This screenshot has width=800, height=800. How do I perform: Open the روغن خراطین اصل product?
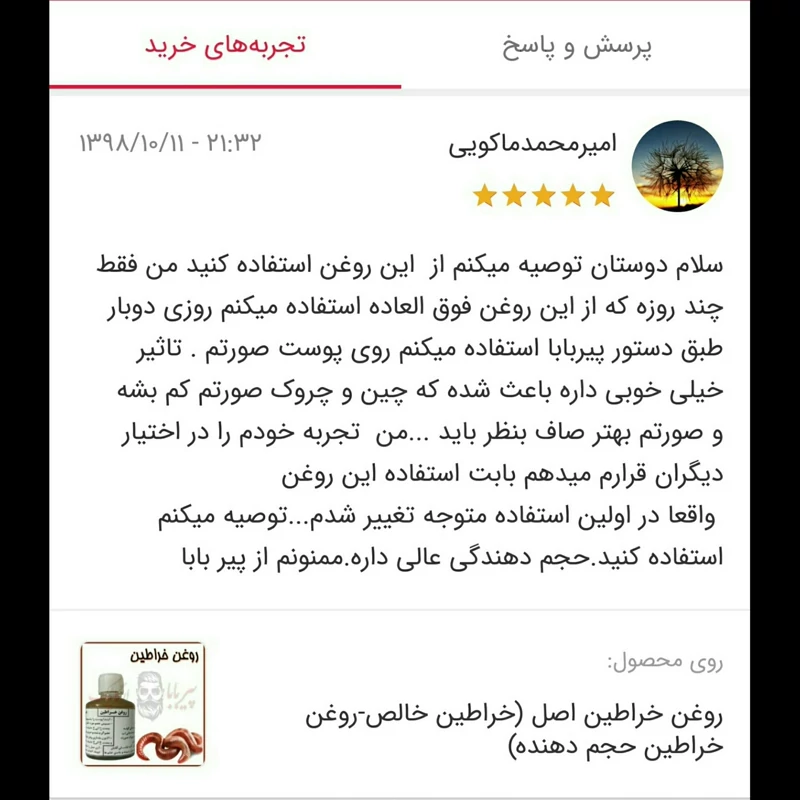[x=514, y=729]
